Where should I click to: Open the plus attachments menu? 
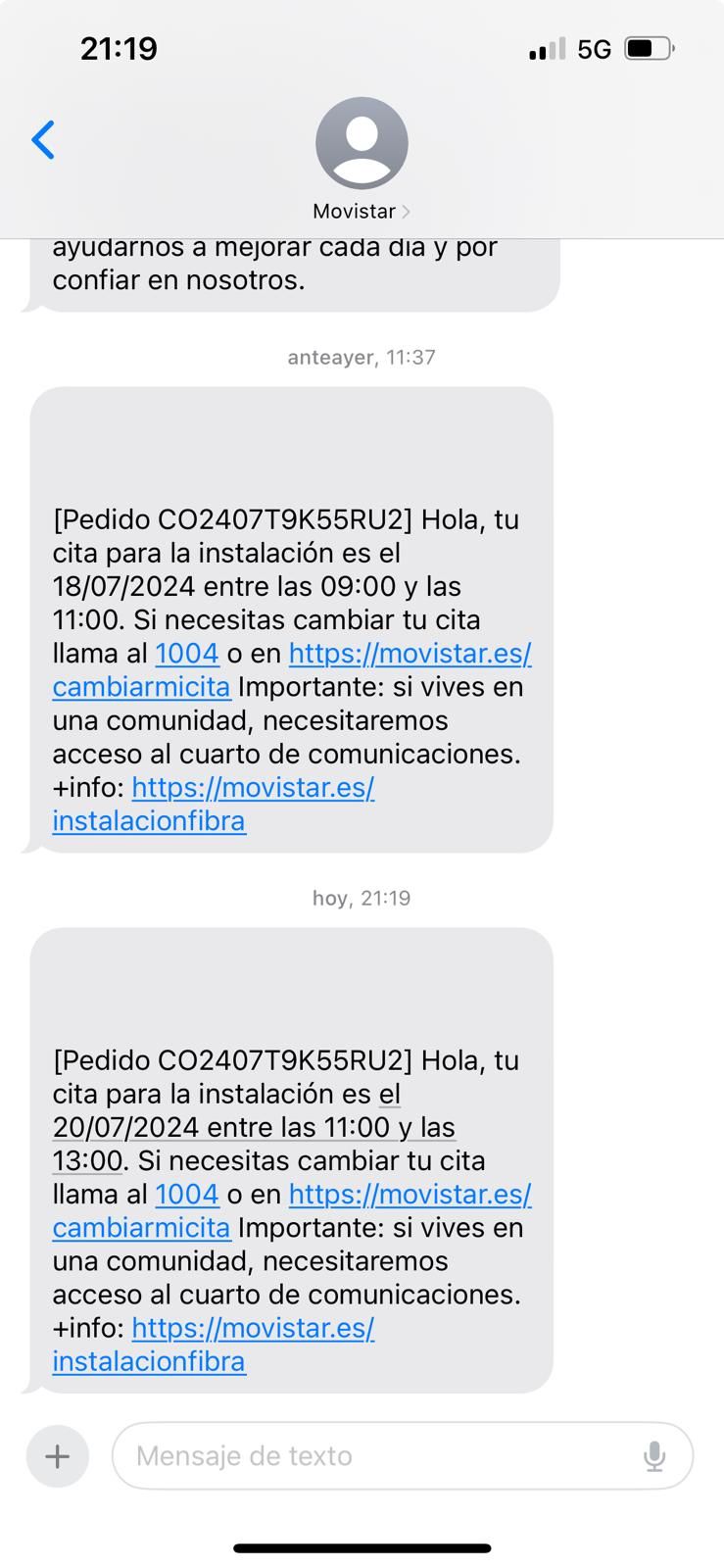58,1456
